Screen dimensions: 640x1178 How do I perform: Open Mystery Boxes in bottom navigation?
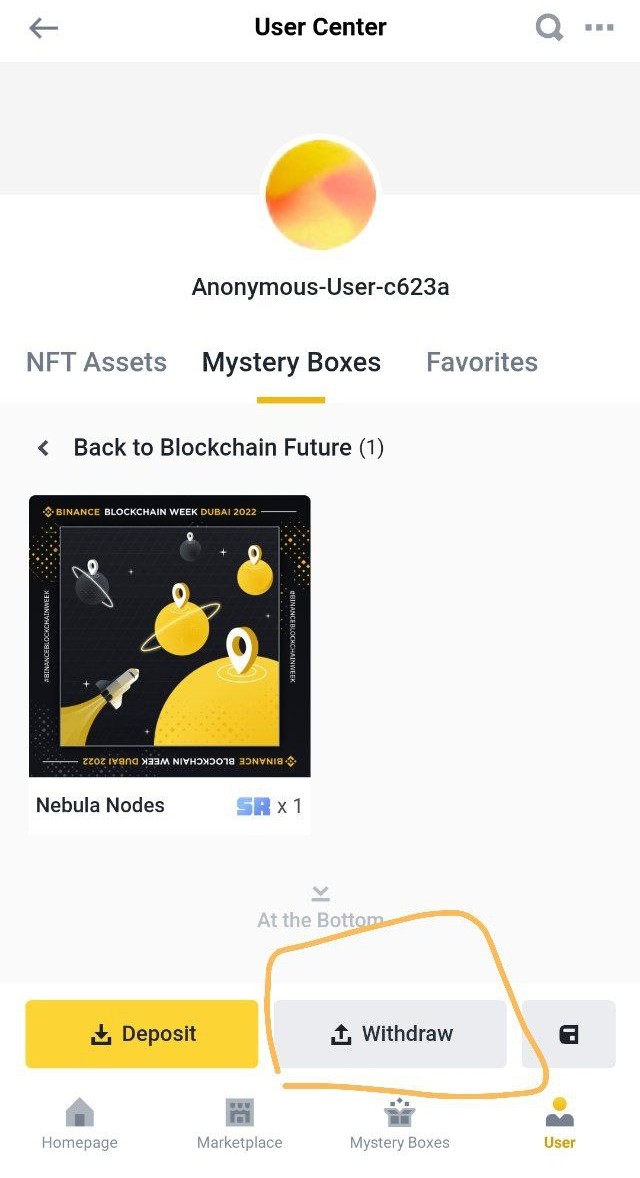point(399,1124)
